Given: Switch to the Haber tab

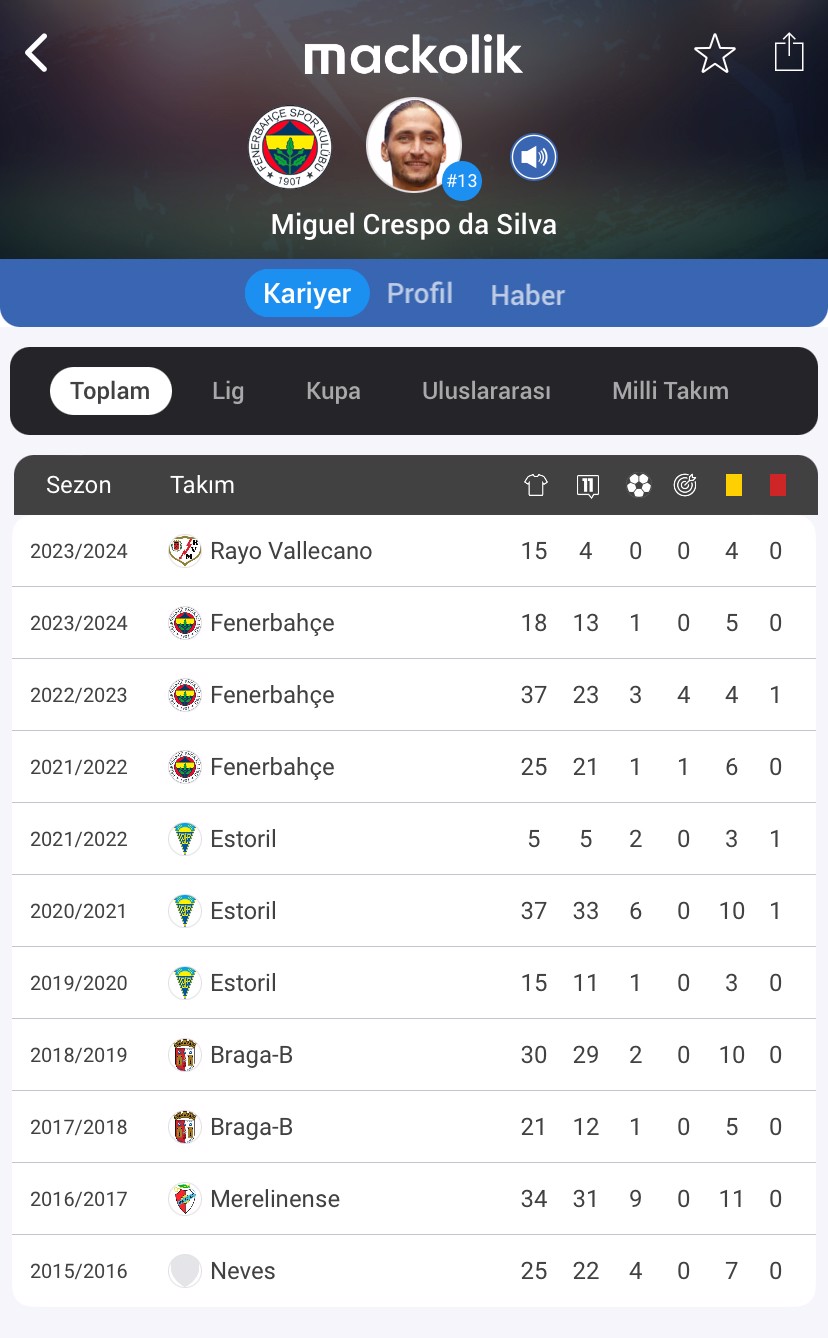Looking at the screenshot, I should (x=527, y=295).
